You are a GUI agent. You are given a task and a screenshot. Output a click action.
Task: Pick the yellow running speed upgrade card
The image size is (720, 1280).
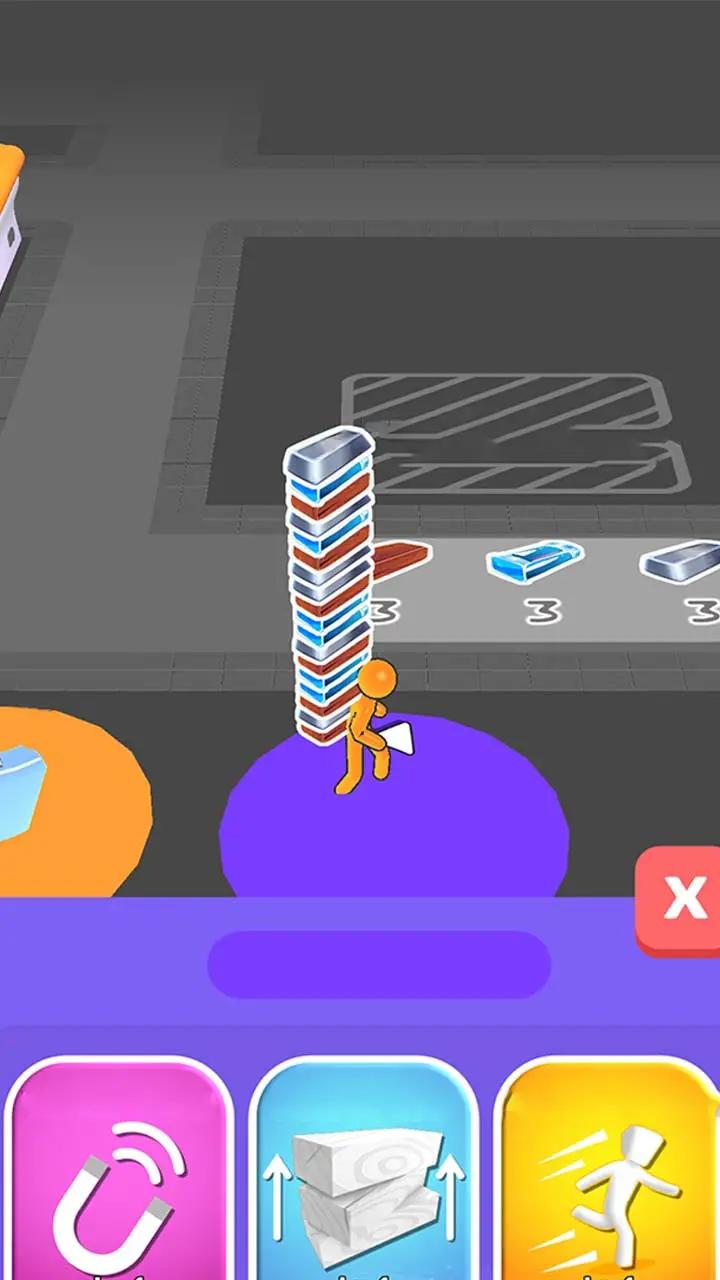608,1170
